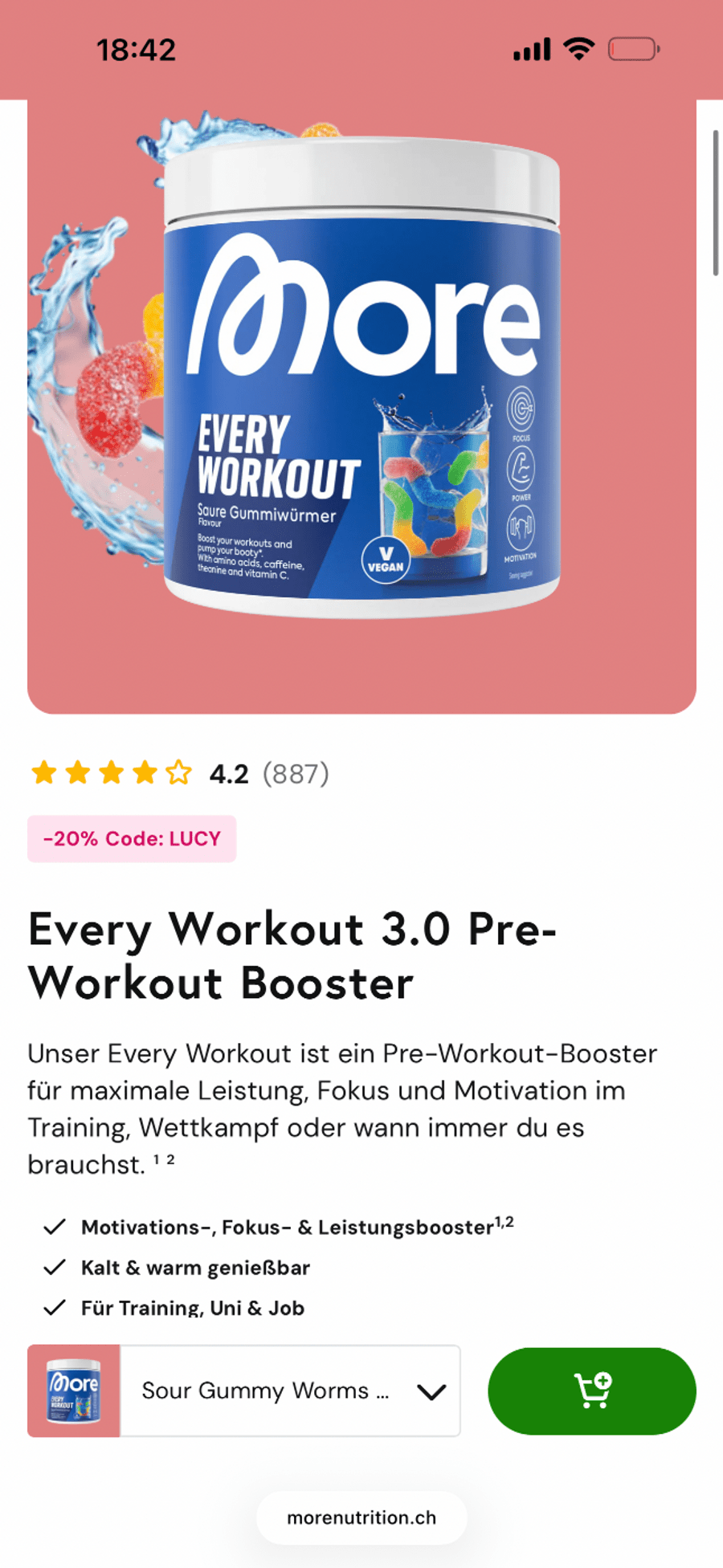The height and width of the screenshot is (1568, 723).
Task: Open the Sour Gummy Worms flavour dropdown
Action: click(x=289, y=1391)
